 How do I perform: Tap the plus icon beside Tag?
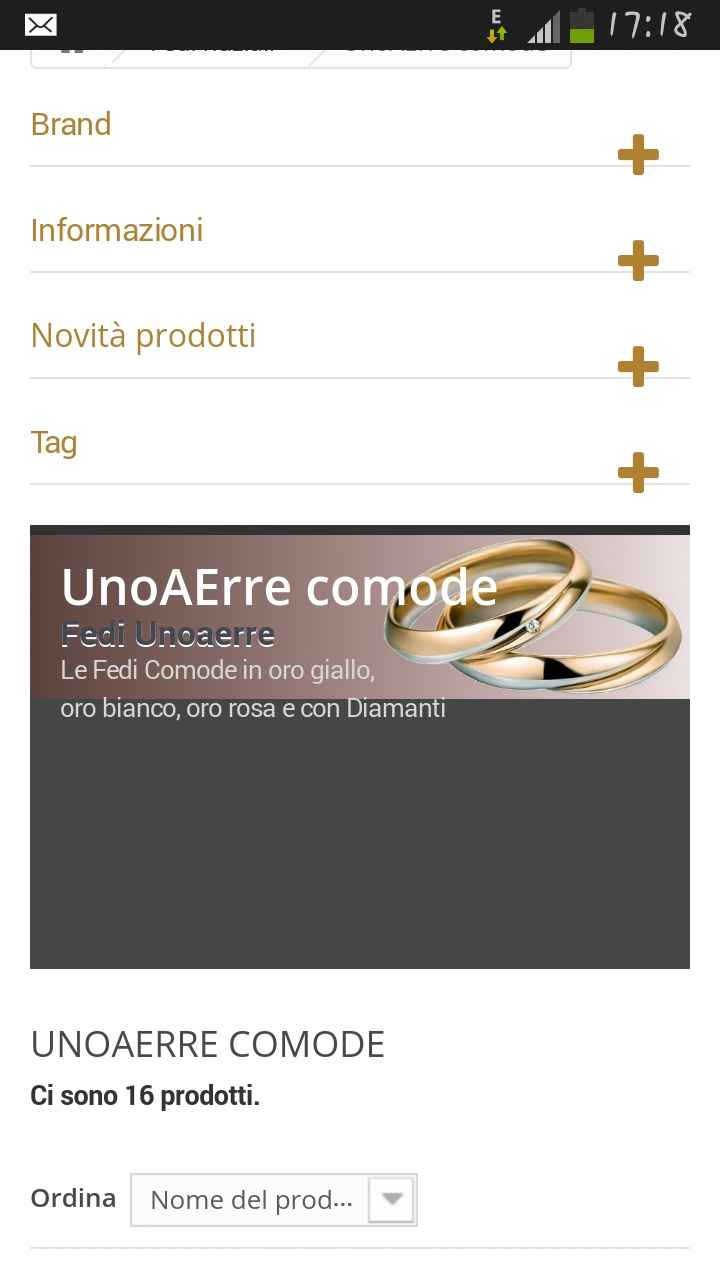(637, 473)
